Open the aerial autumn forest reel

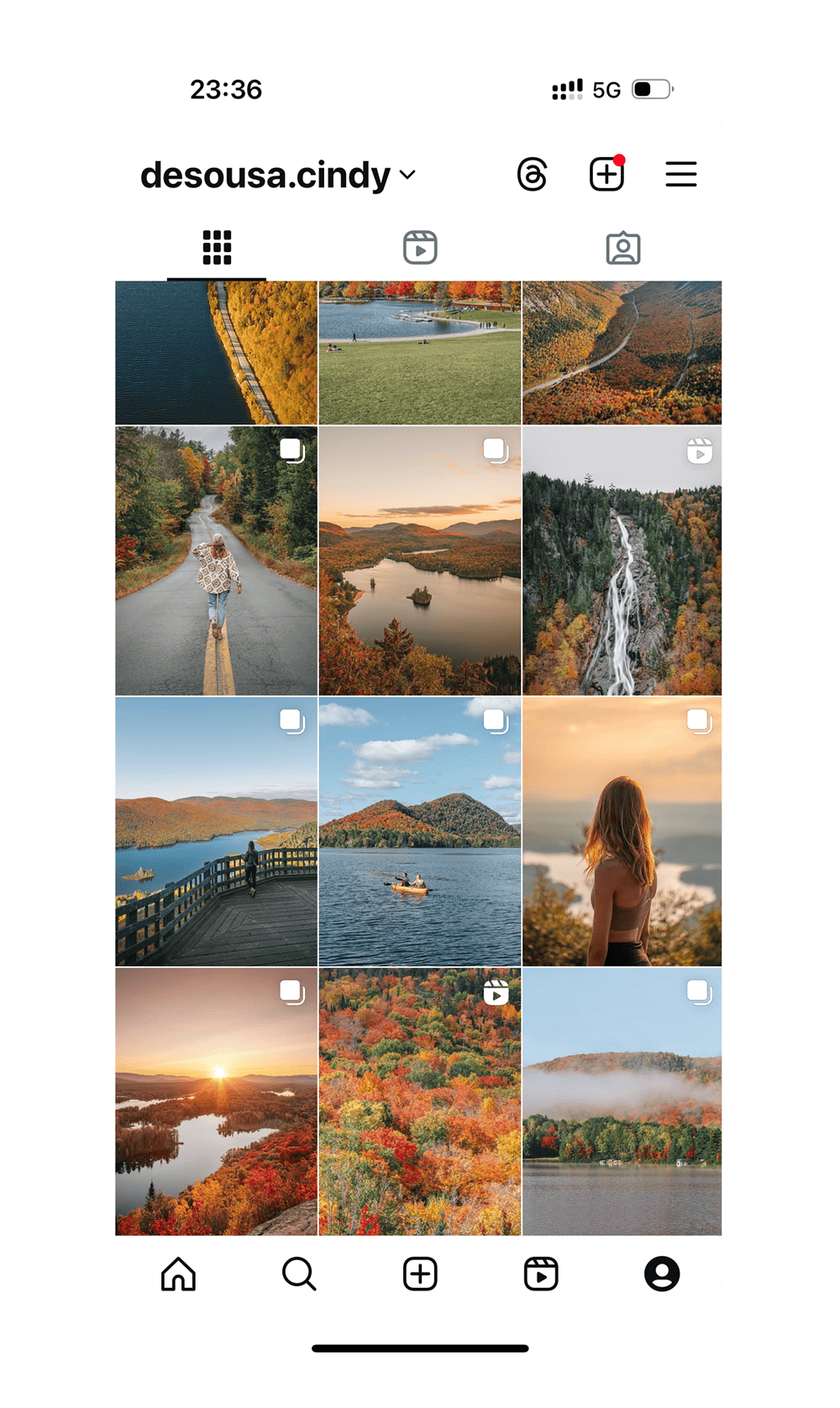[420, 1101]
